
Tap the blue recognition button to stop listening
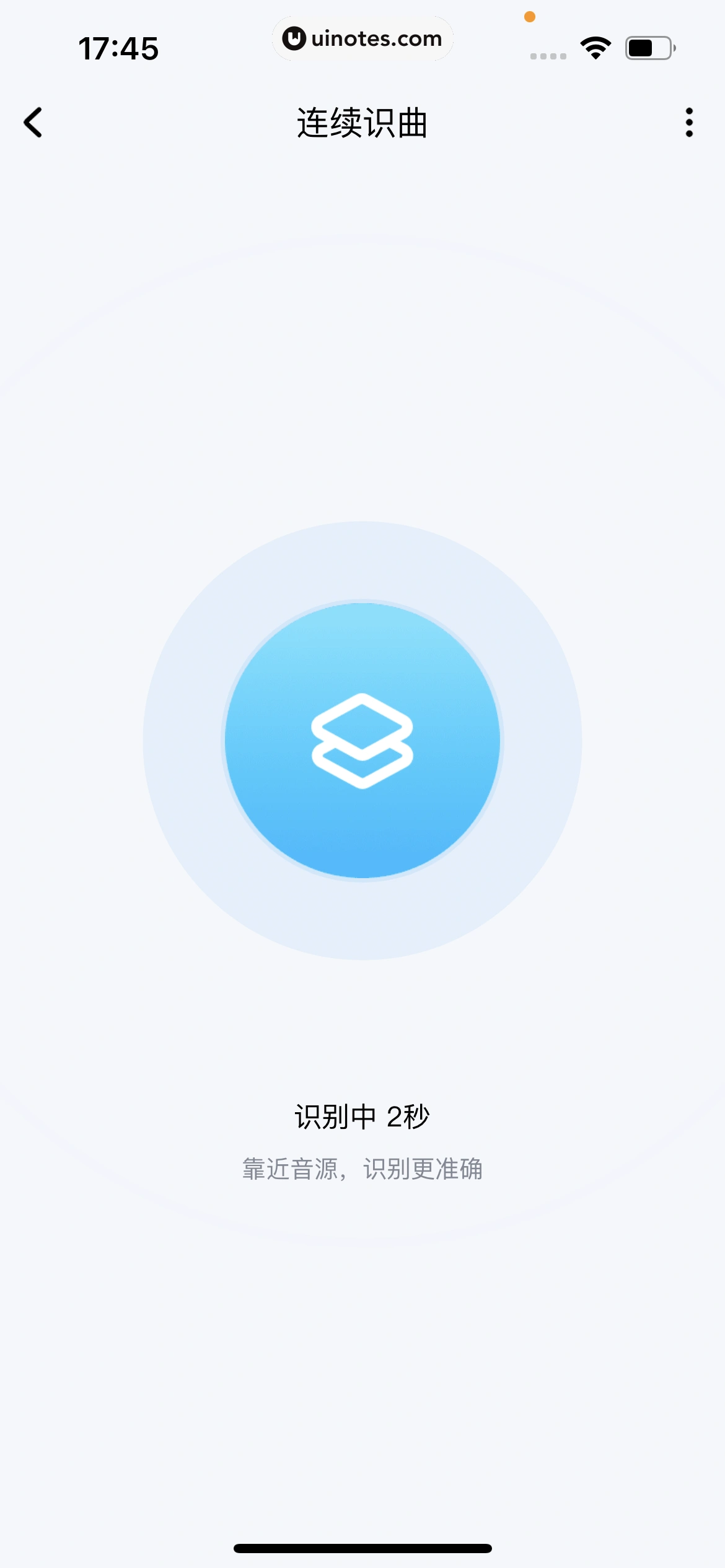pos(362,741)
